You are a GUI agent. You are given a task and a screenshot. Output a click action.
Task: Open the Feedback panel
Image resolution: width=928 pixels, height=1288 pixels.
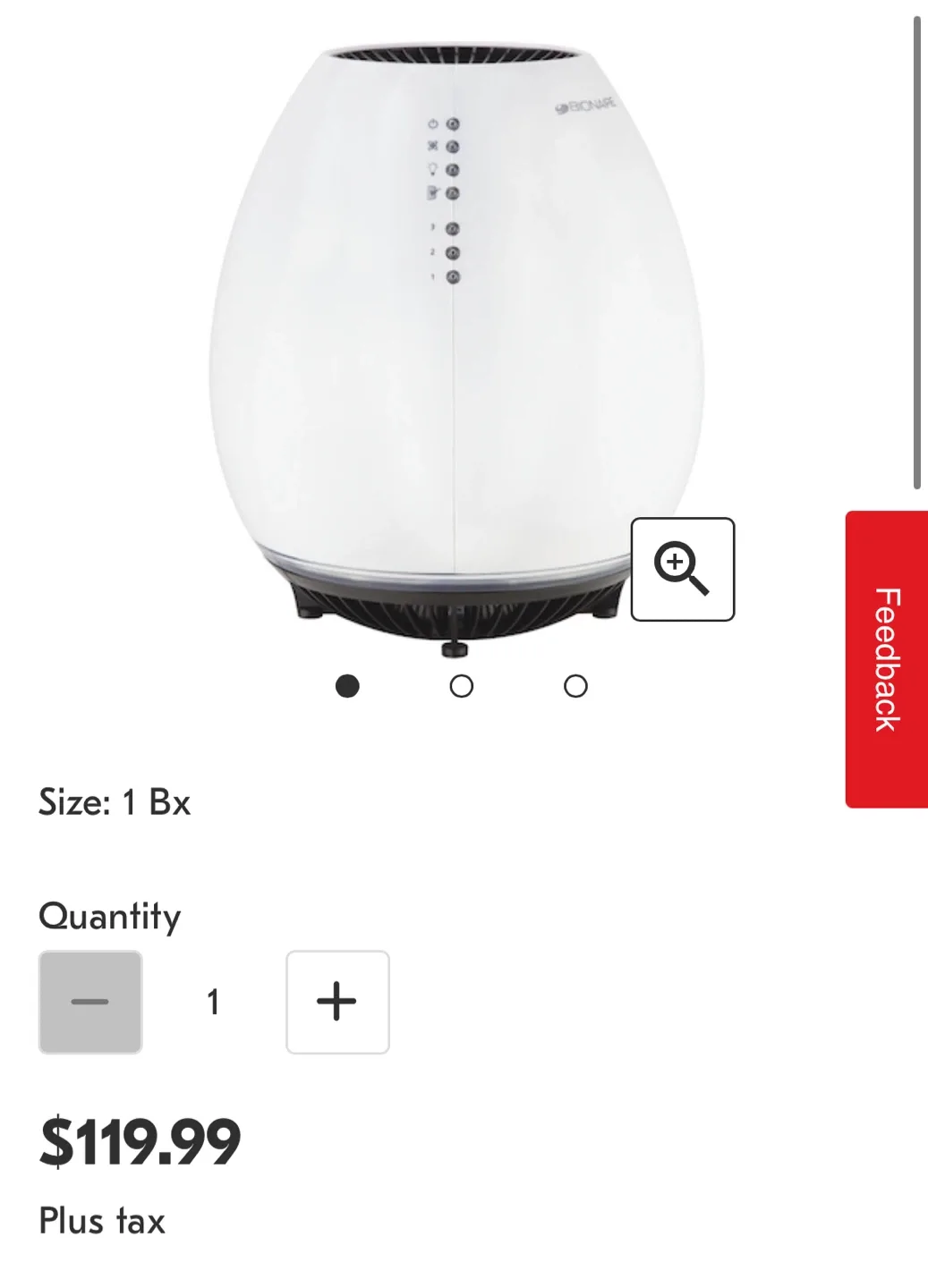pyautogui.click(x=886, y=656)
